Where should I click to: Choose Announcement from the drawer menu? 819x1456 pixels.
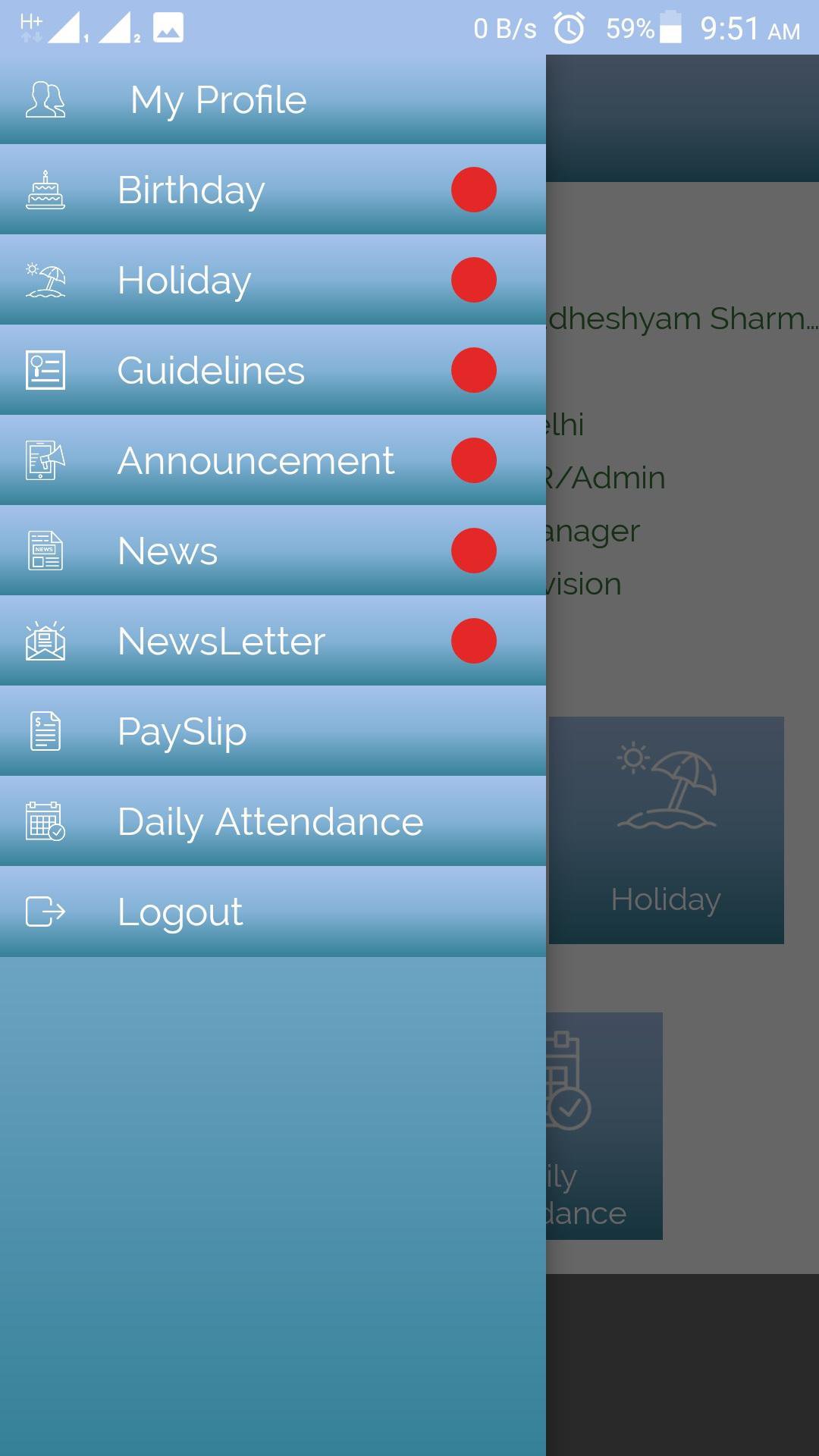[256, 460]
